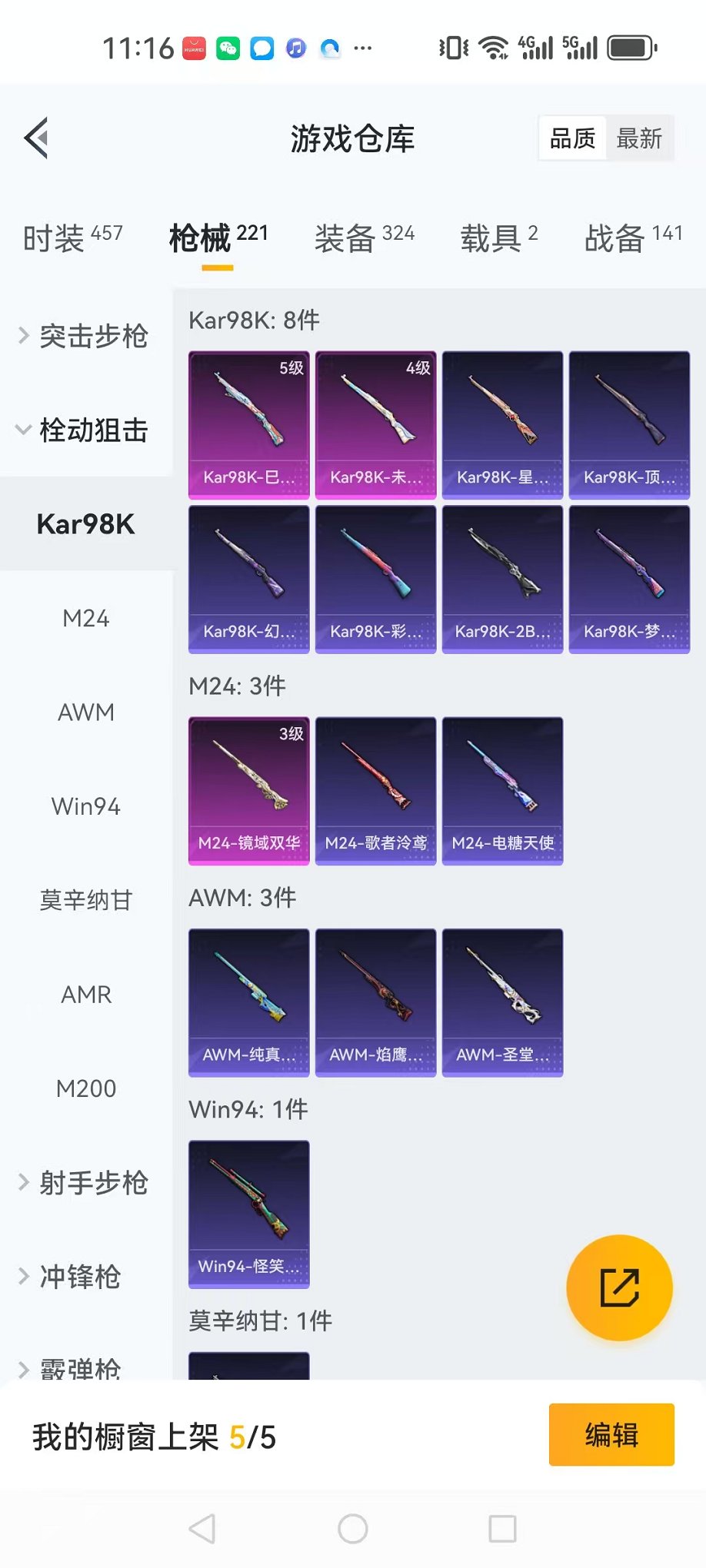Screen dimensions: 706x1568
Task: Choose M200 from the weapon list
Action: click(86, 1088)
